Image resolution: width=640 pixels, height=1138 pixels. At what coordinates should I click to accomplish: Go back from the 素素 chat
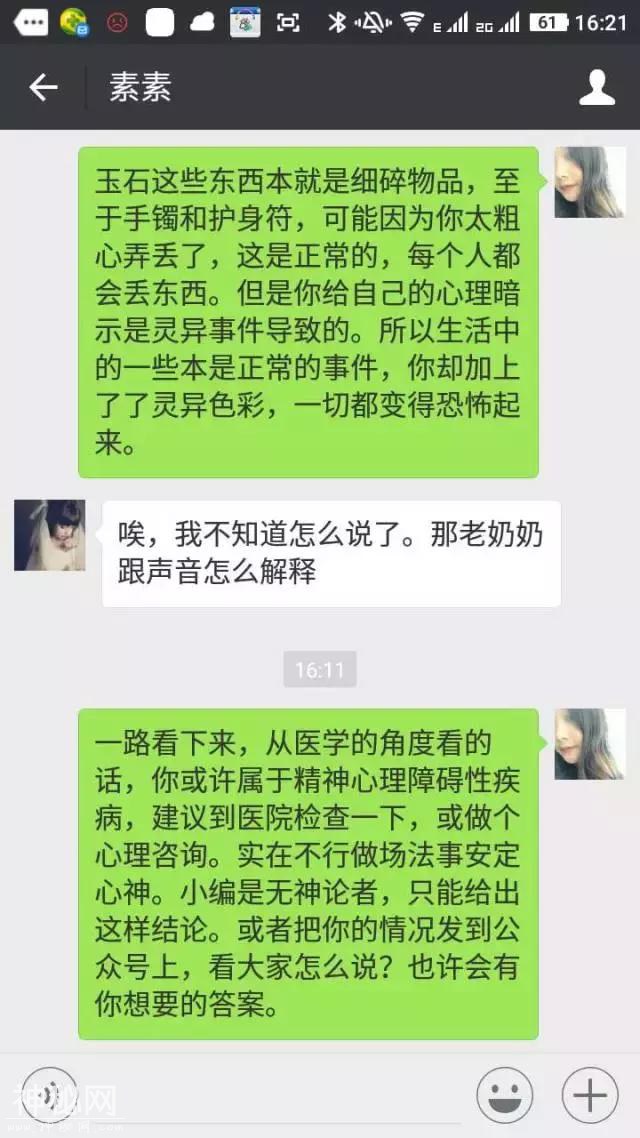(43, 88)
